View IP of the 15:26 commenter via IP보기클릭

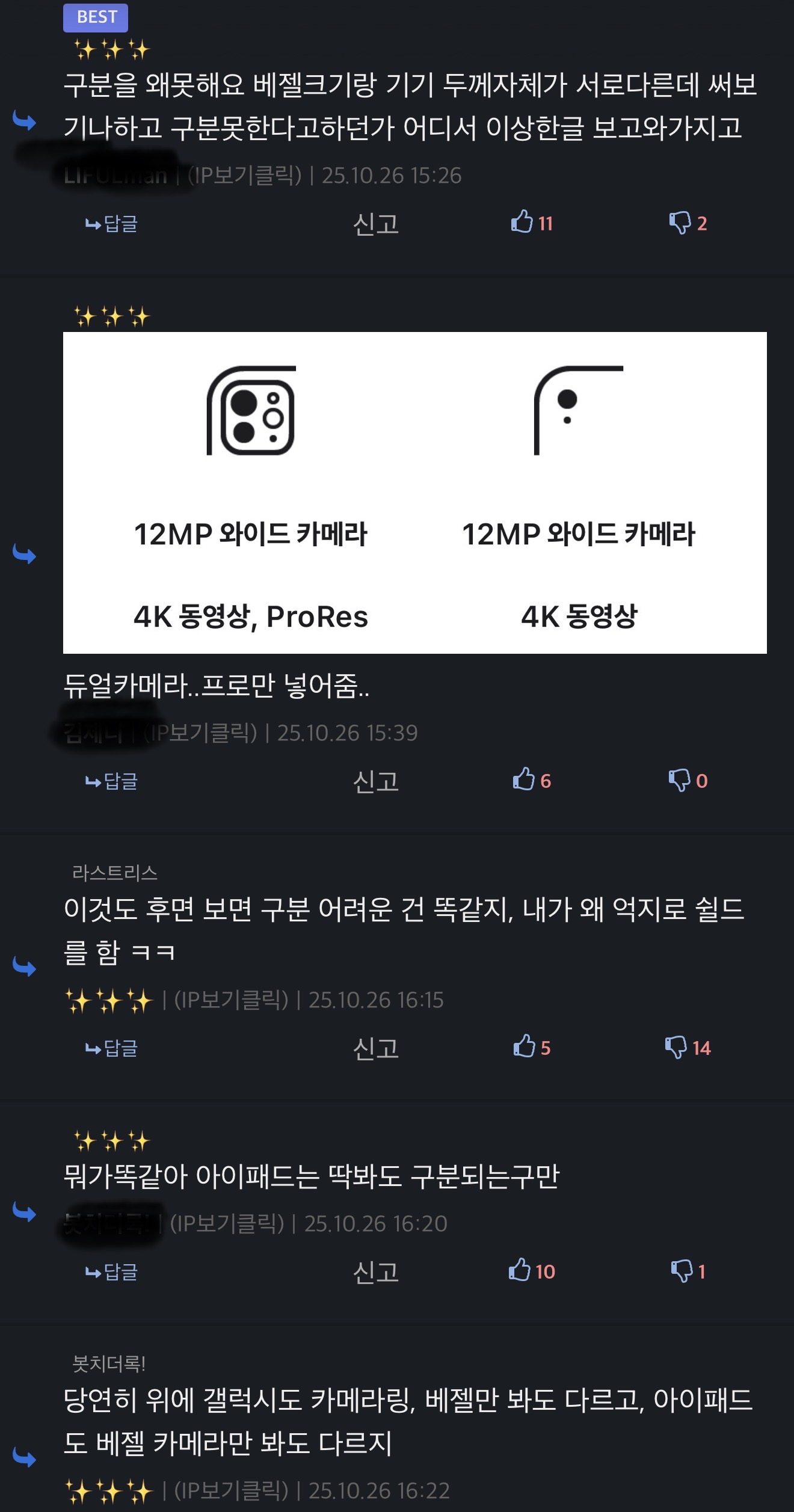coord(245,176)
